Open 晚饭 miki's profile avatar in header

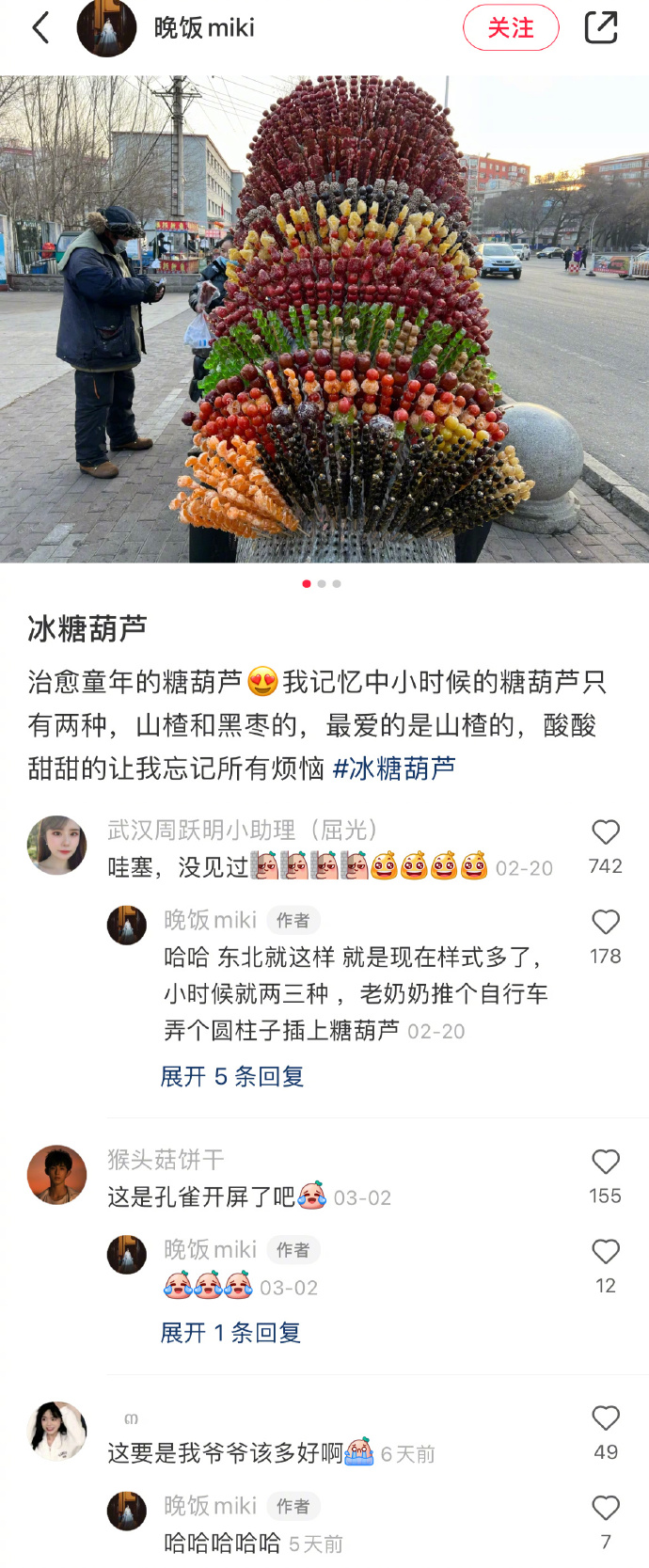[x=106, y=28]
